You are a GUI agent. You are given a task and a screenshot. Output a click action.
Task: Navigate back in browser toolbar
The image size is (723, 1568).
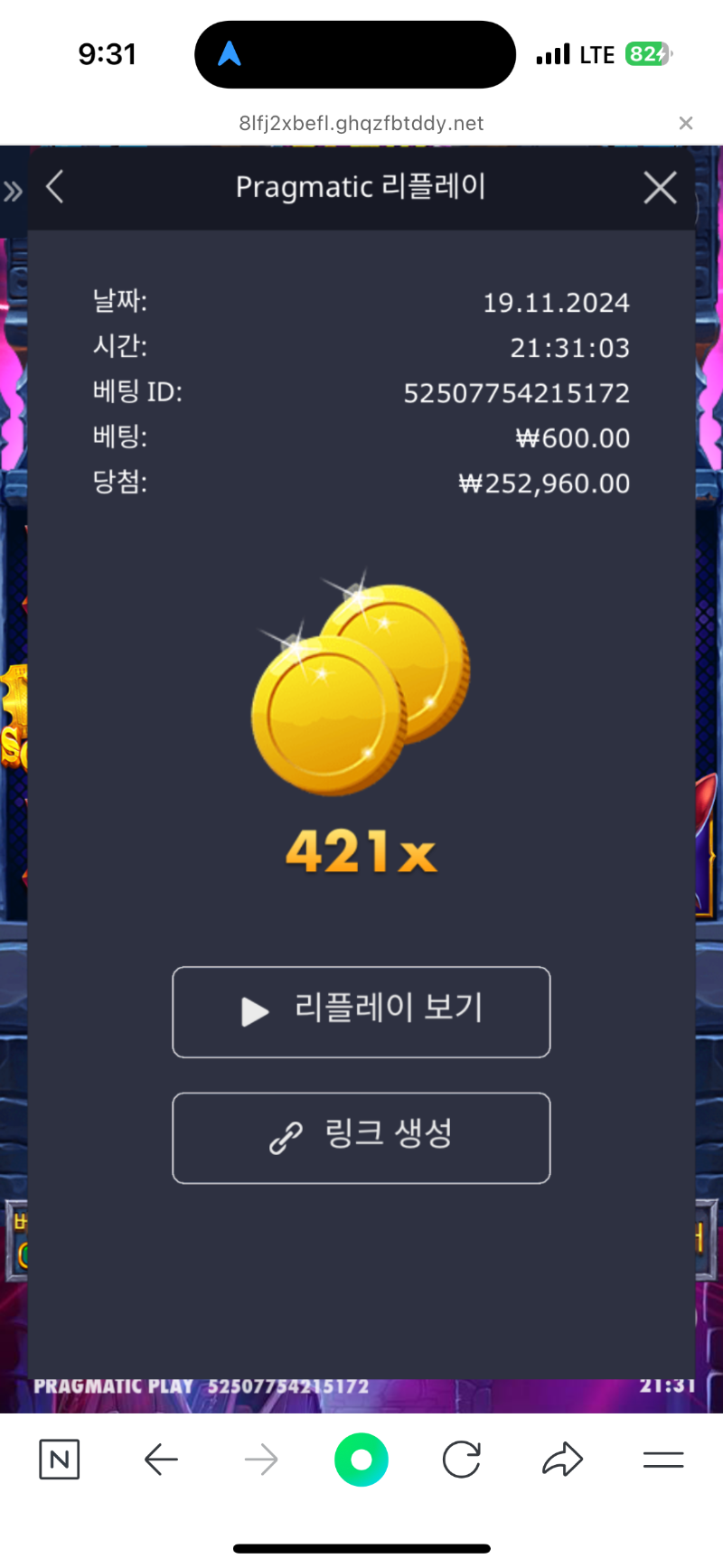(161, 1459)
